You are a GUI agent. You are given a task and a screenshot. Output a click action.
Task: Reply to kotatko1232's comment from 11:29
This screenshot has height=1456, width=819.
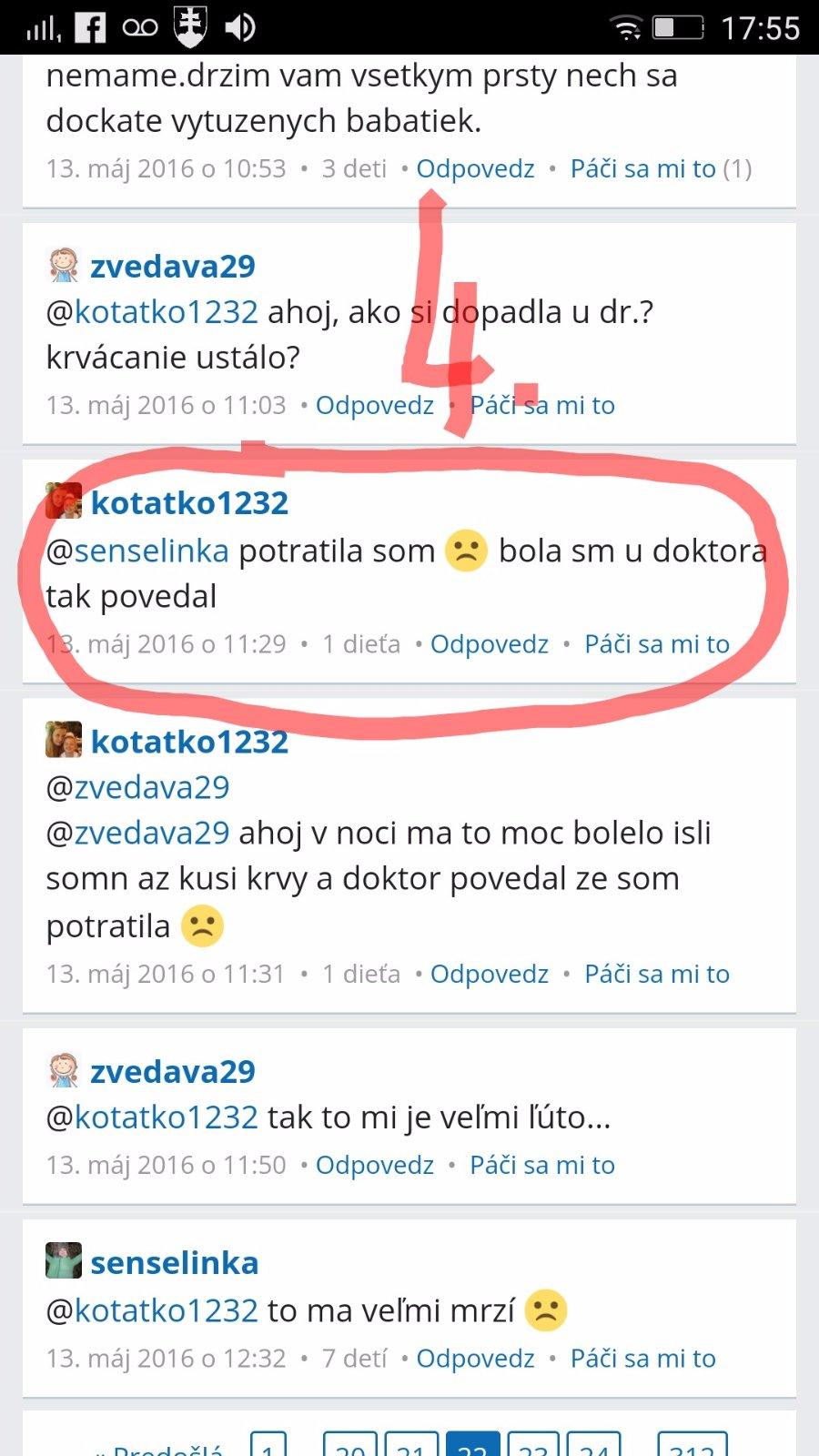click(x=489, y=644)
